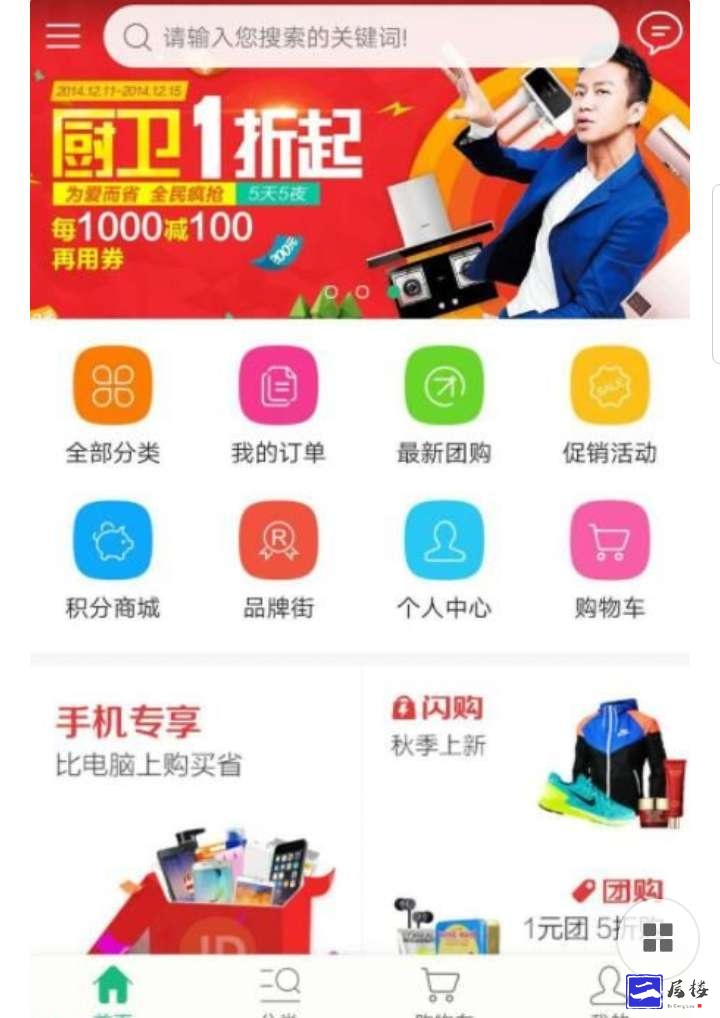Screen dimensions: 720x1018
Task: Open 品牌街 brand street
Action: [x=278, y=541]
